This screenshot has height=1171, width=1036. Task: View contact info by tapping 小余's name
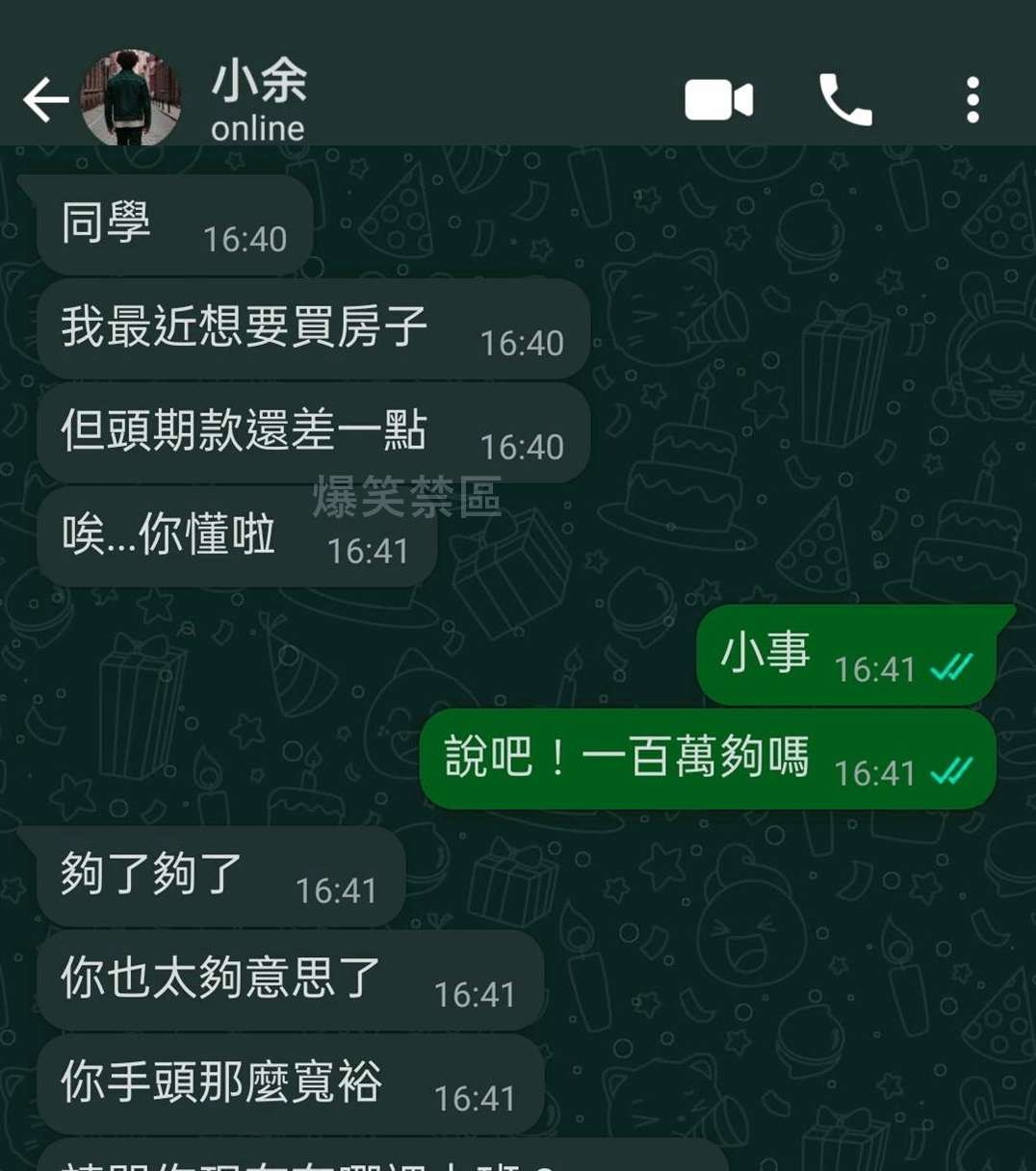point(259,81)
